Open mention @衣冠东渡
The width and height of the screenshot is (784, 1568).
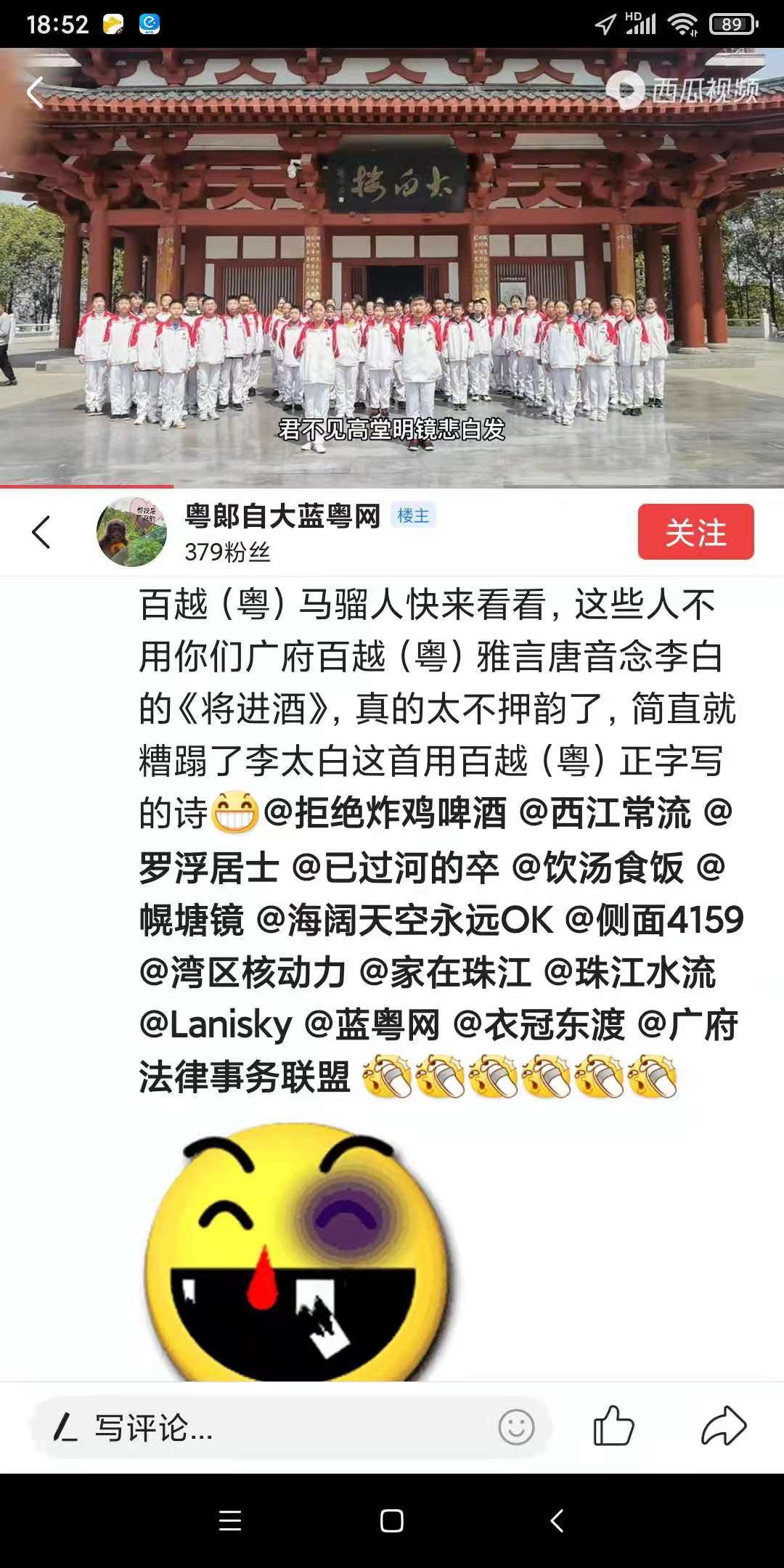pos(539,1025)
